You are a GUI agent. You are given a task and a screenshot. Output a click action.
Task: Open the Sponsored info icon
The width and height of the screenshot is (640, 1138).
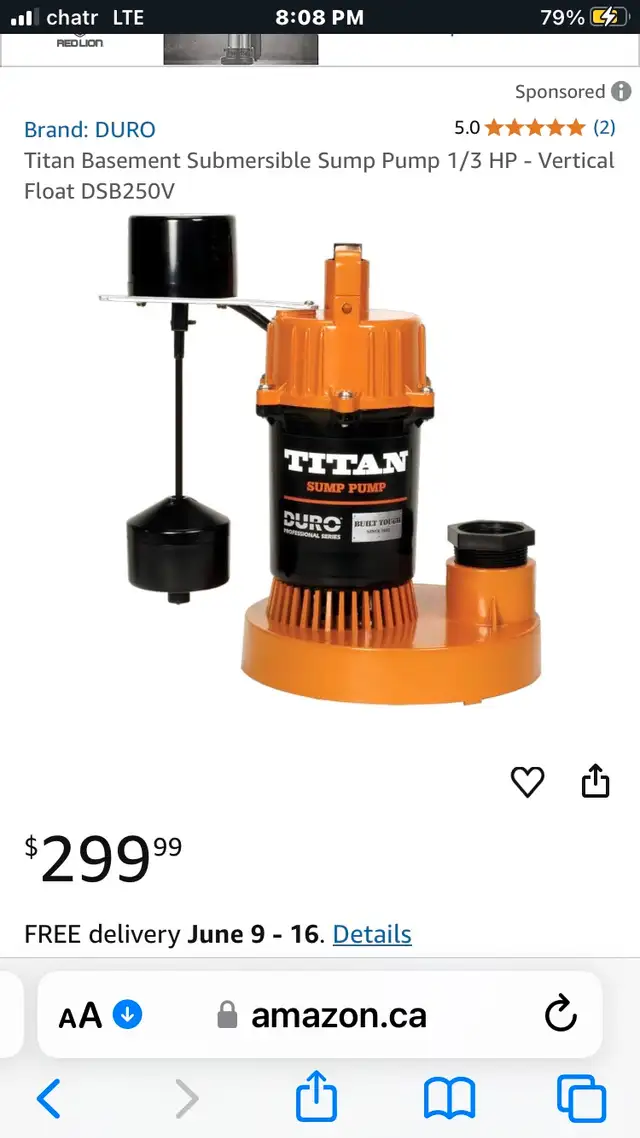pos(620,91)
